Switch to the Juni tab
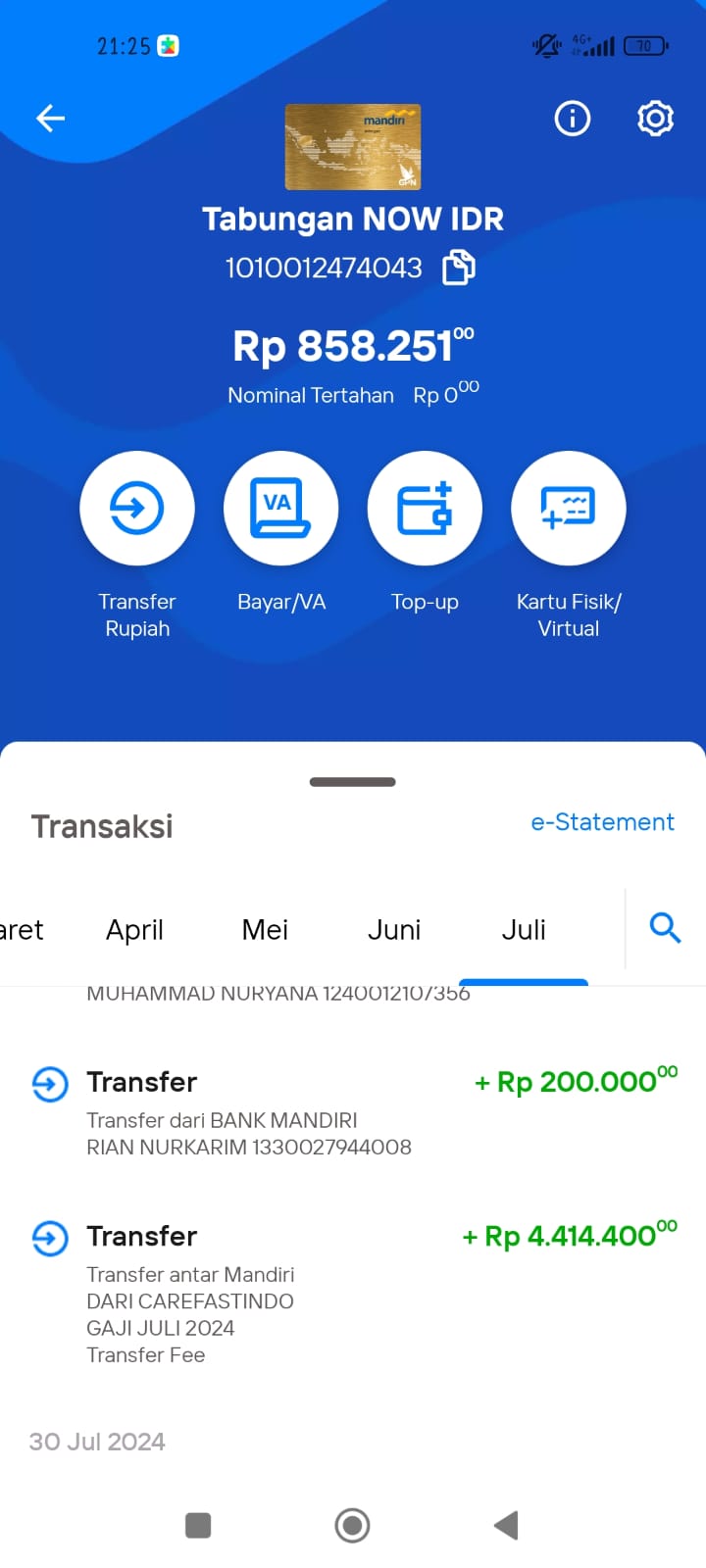This screenshot has height=1568, width=706. 394,930
